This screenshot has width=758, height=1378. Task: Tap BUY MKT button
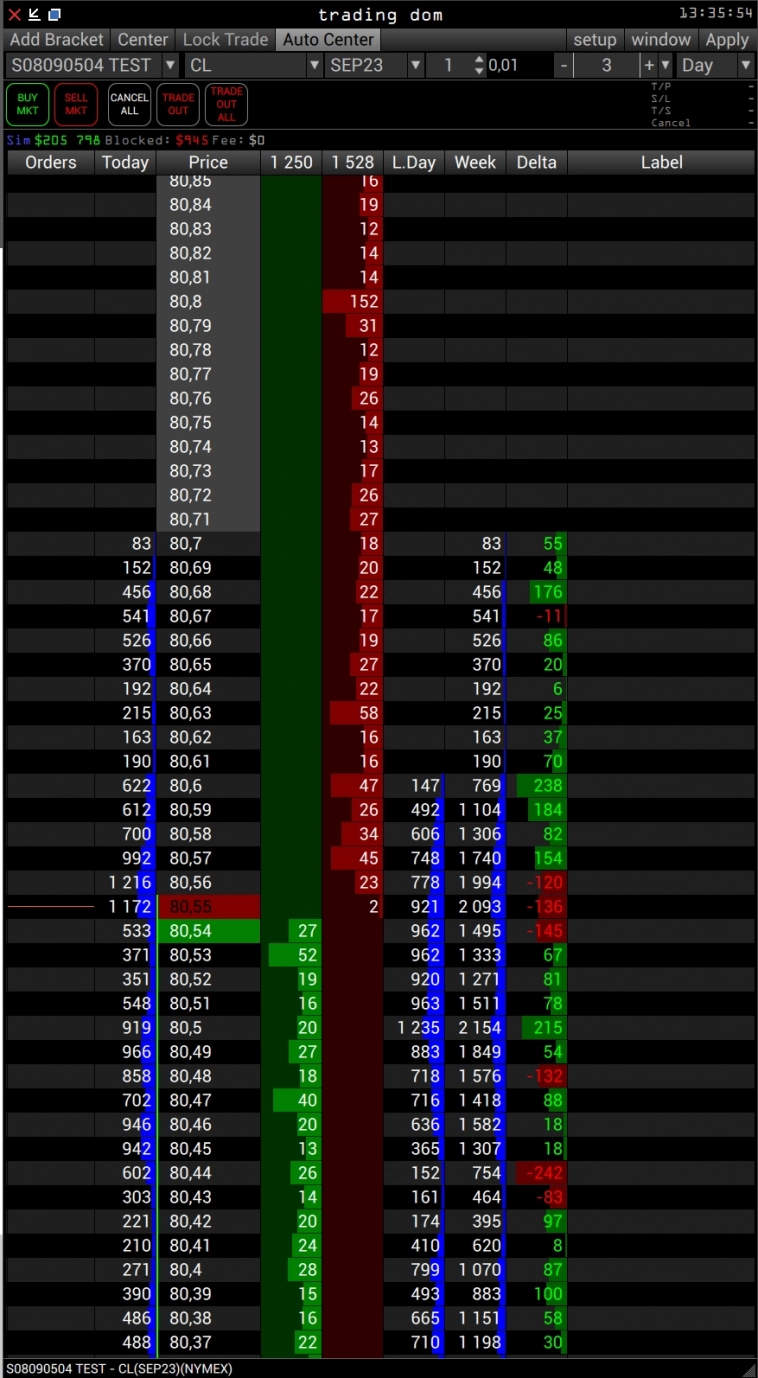28,104
